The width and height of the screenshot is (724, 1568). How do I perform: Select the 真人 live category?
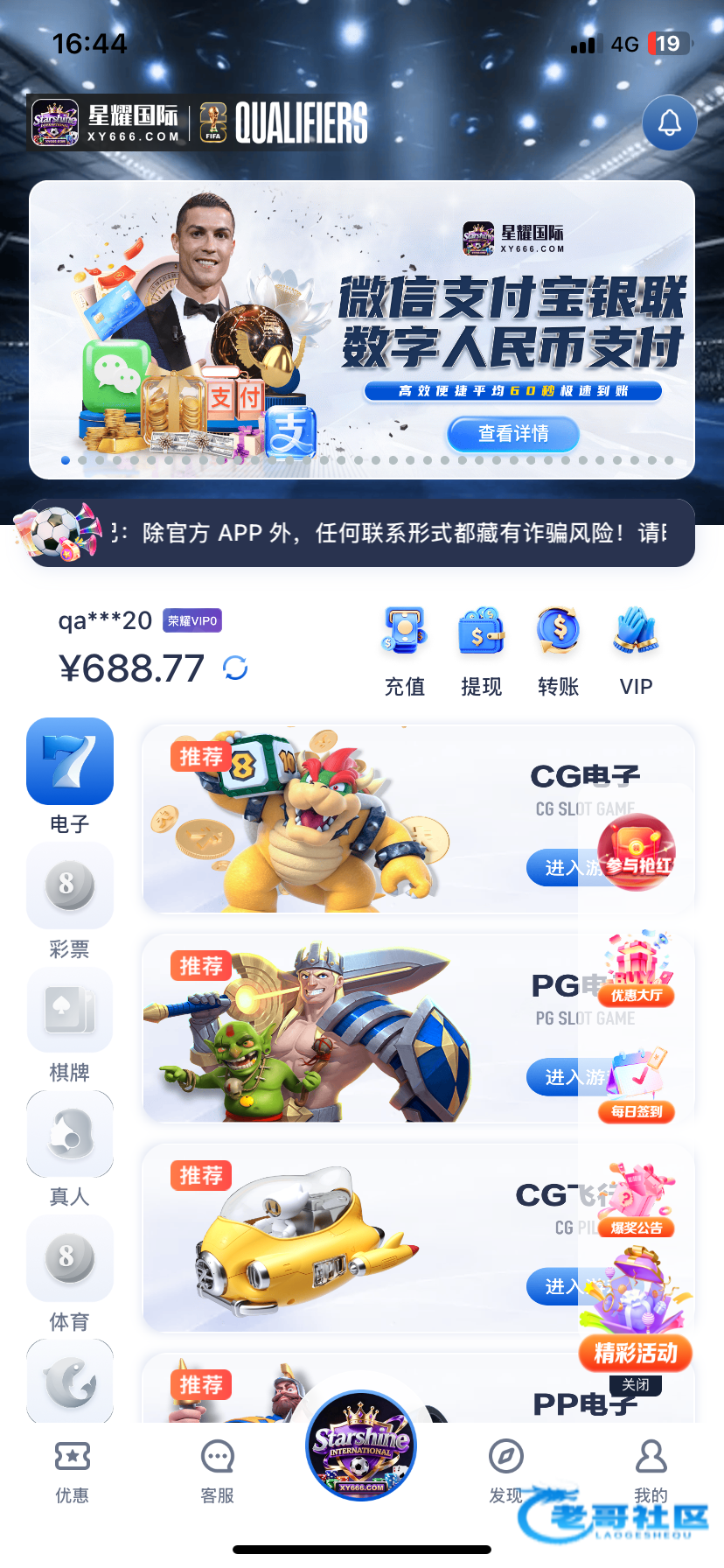pos(70,1148)
